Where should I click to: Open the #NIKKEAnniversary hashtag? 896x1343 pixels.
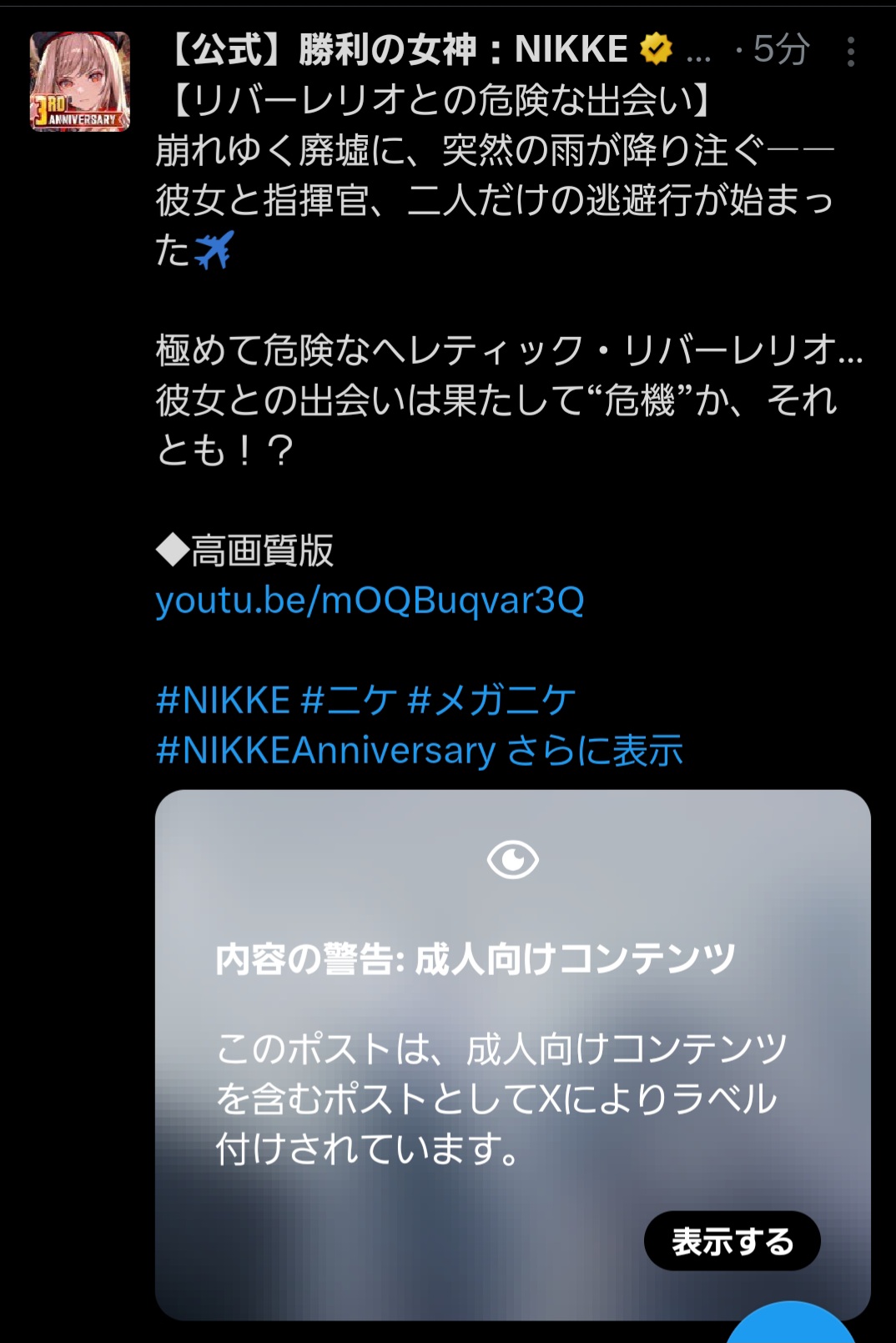(325, 751)
